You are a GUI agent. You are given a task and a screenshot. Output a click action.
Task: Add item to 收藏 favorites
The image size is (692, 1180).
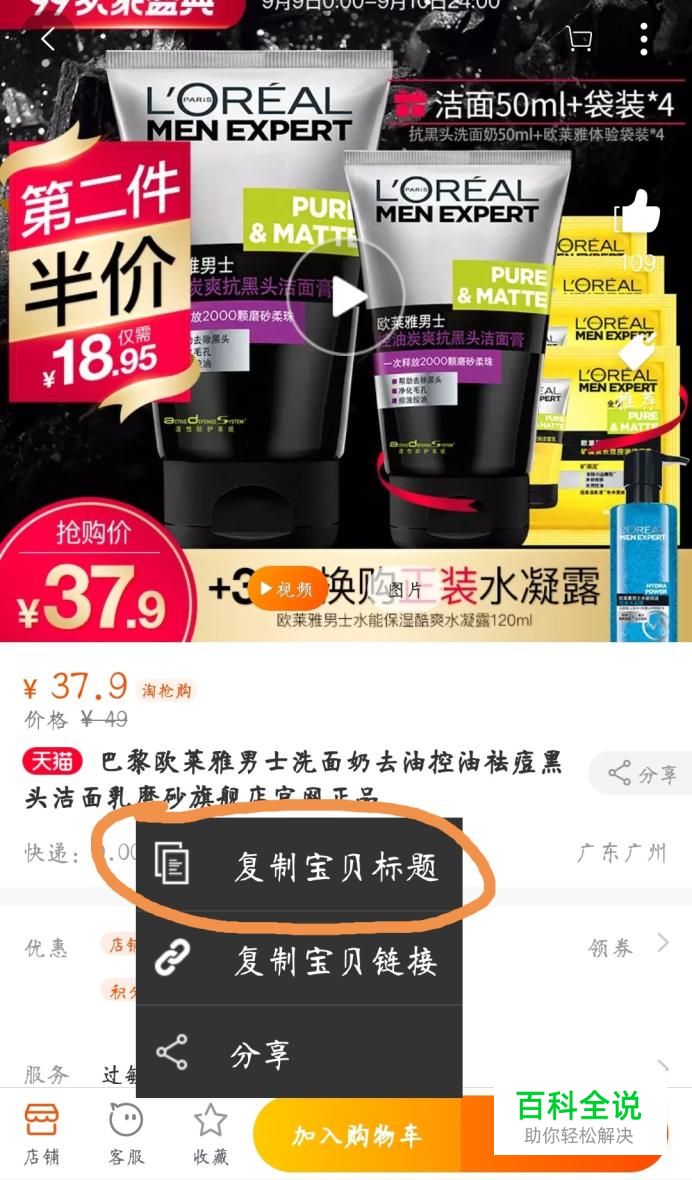[210, 1135]
